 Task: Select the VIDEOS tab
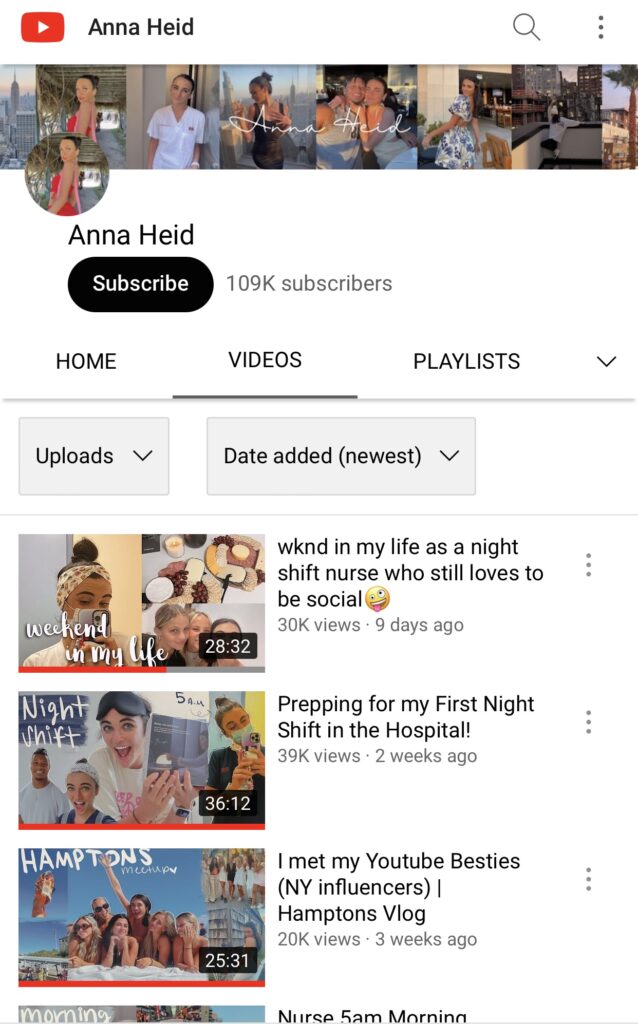point(265,360)
